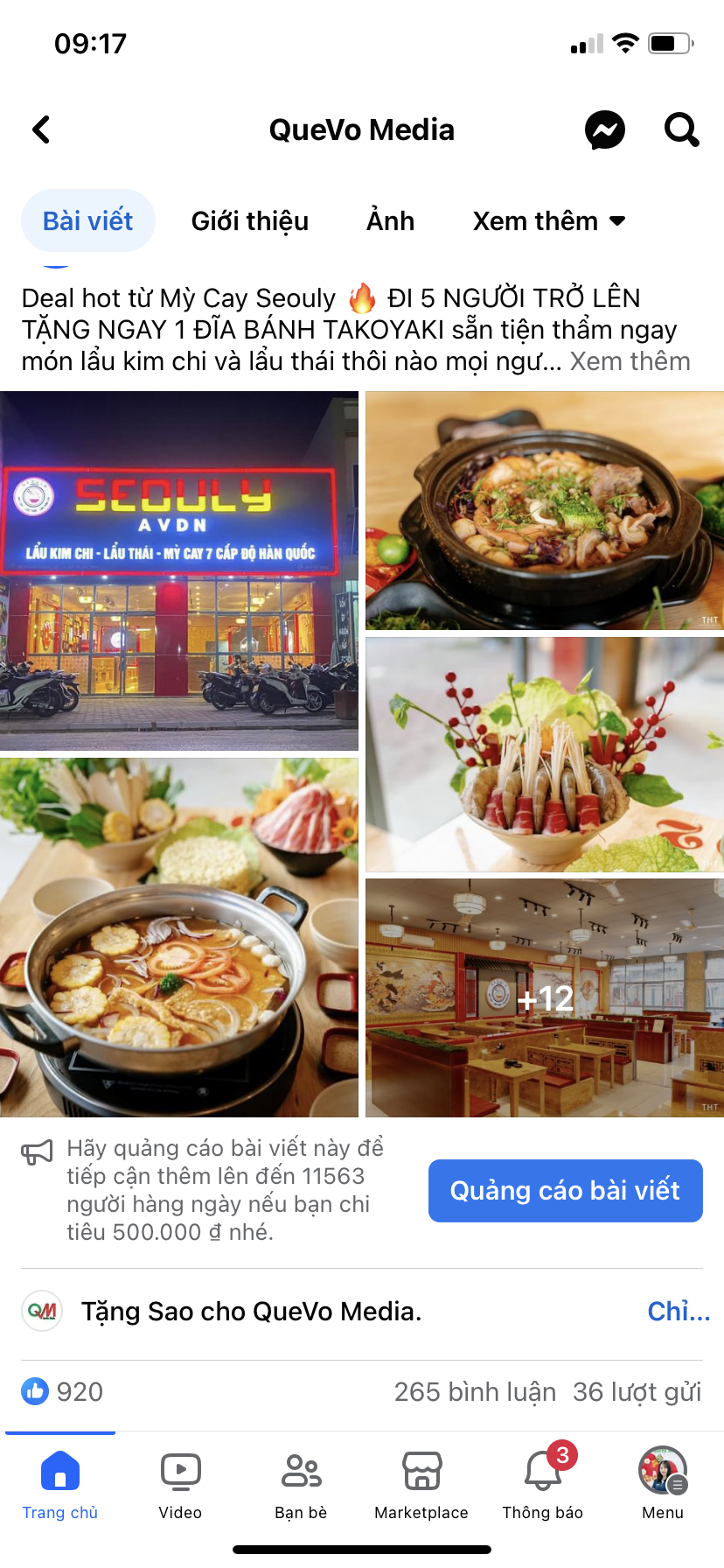724x1568 pixels.
Task: Open the hot pot in clay pot photo
Action: click(545, 510)
